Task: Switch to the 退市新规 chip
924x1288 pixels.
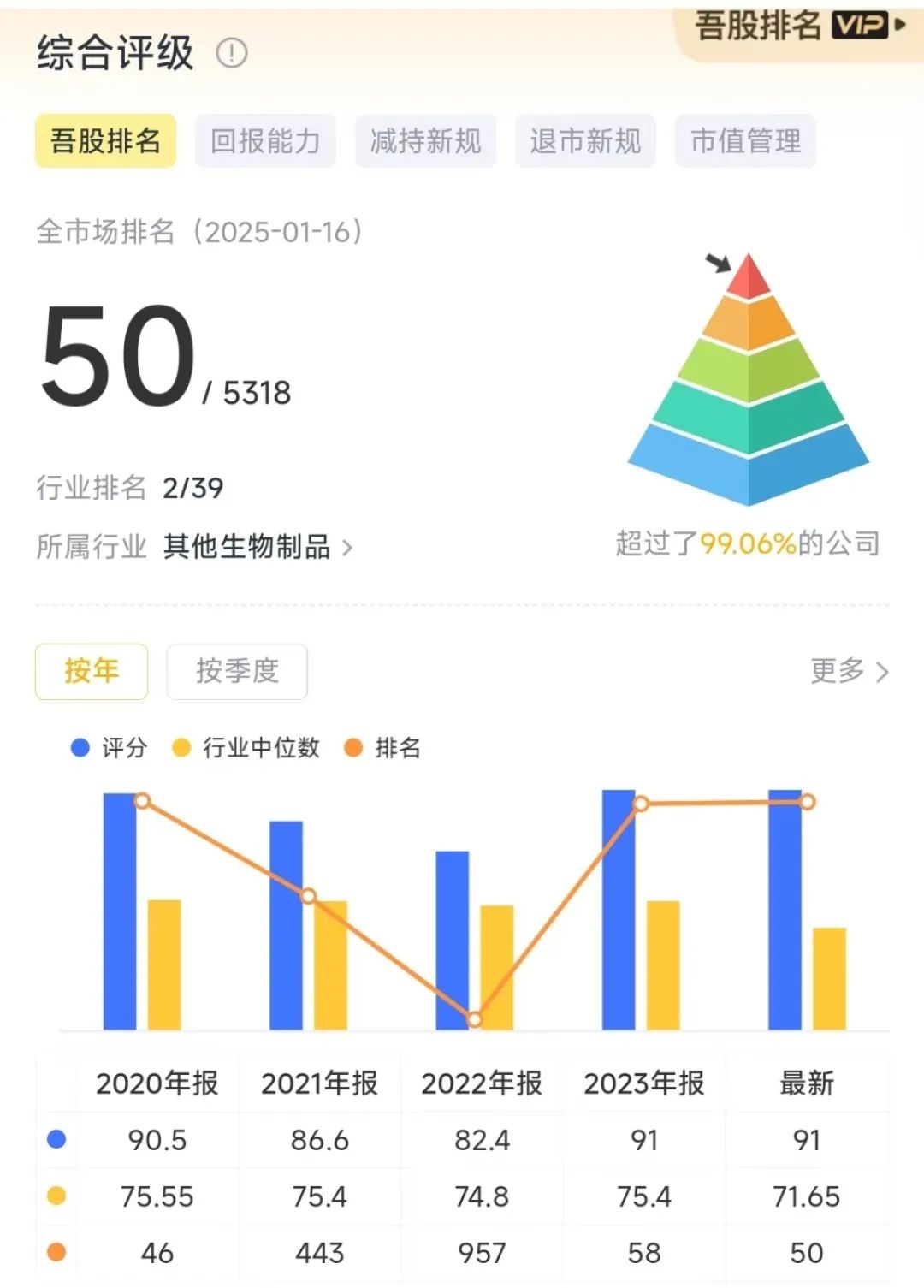Action: (x=585, y=140)
